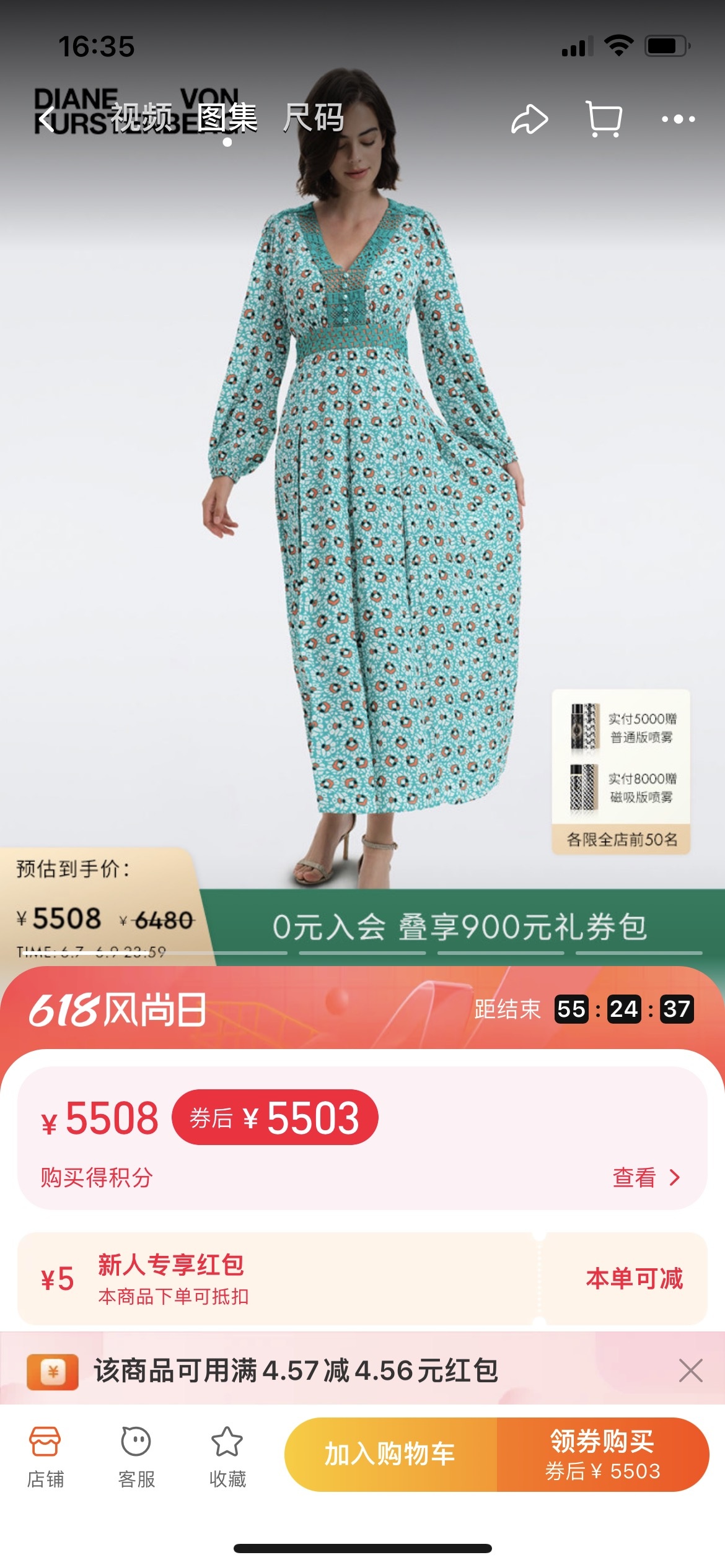The width and height of the screenshot is (725, 1568).
Task: Tap 加入购物车 button
Action: 390,1454
